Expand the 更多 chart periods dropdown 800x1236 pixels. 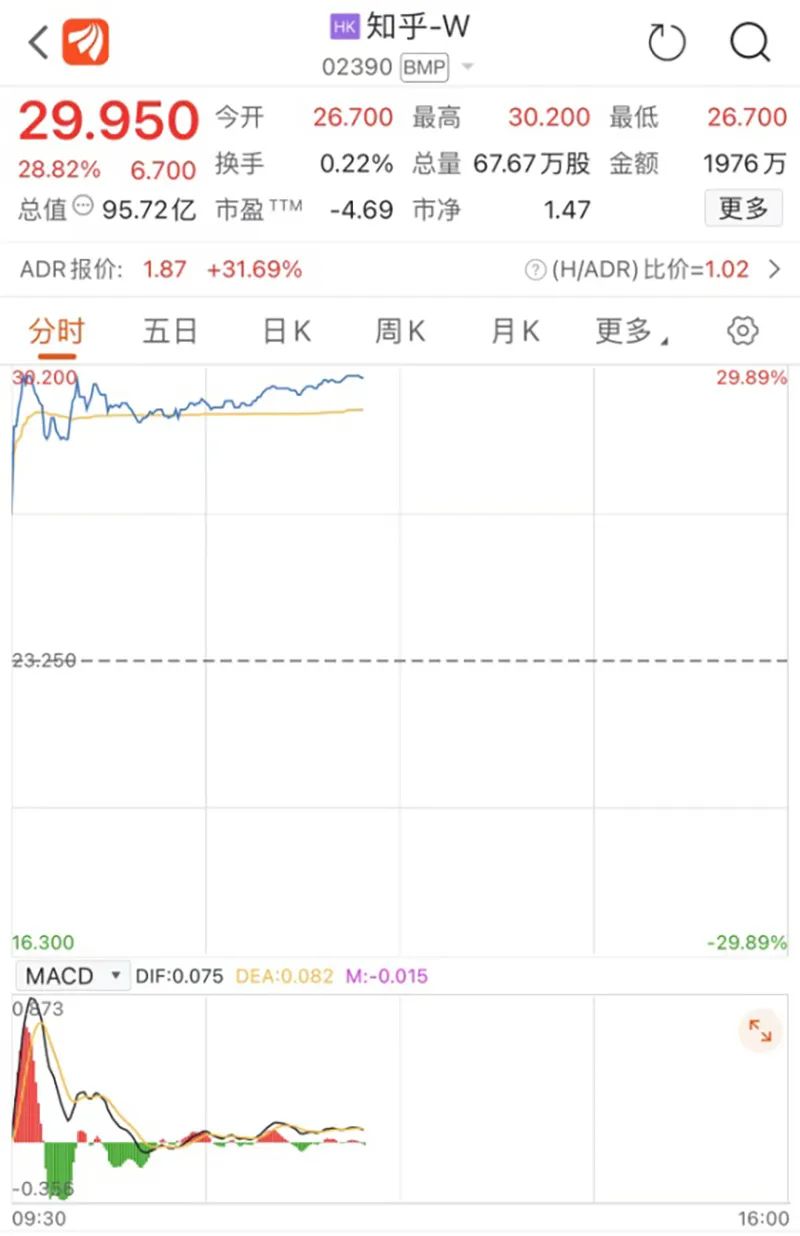(x=632, y=331)
